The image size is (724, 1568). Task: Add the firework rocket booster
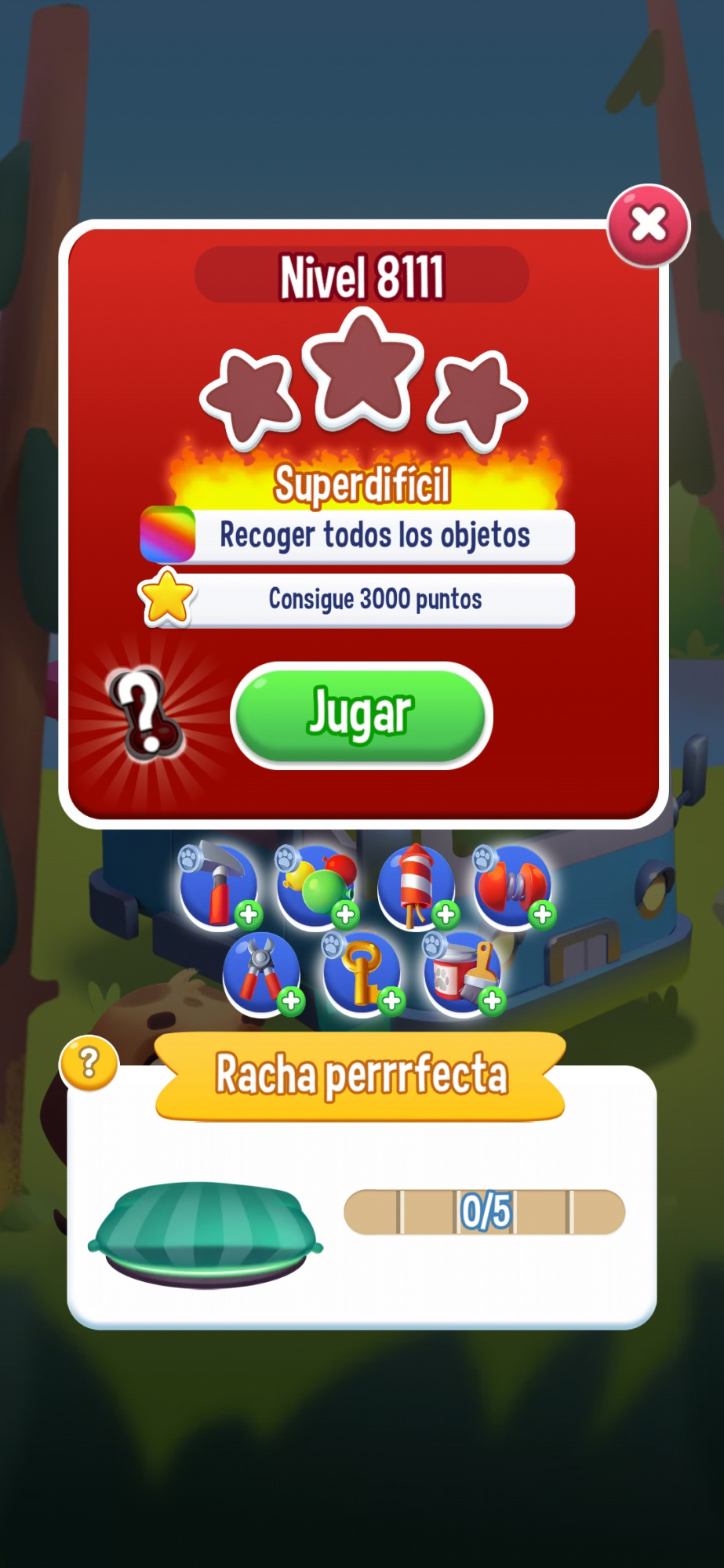(417, 887)
